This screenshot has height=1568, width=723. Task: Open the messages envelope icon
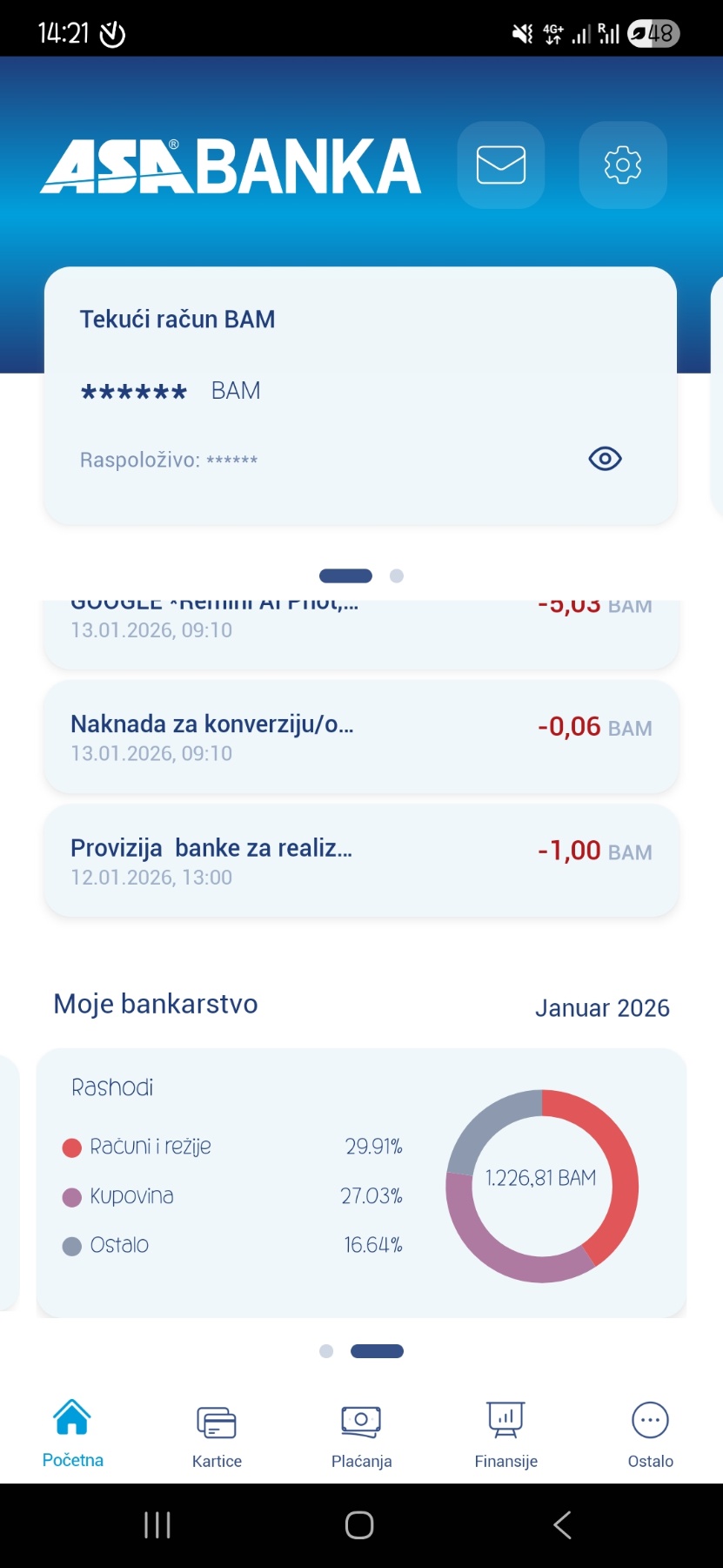tap(501, 165)
